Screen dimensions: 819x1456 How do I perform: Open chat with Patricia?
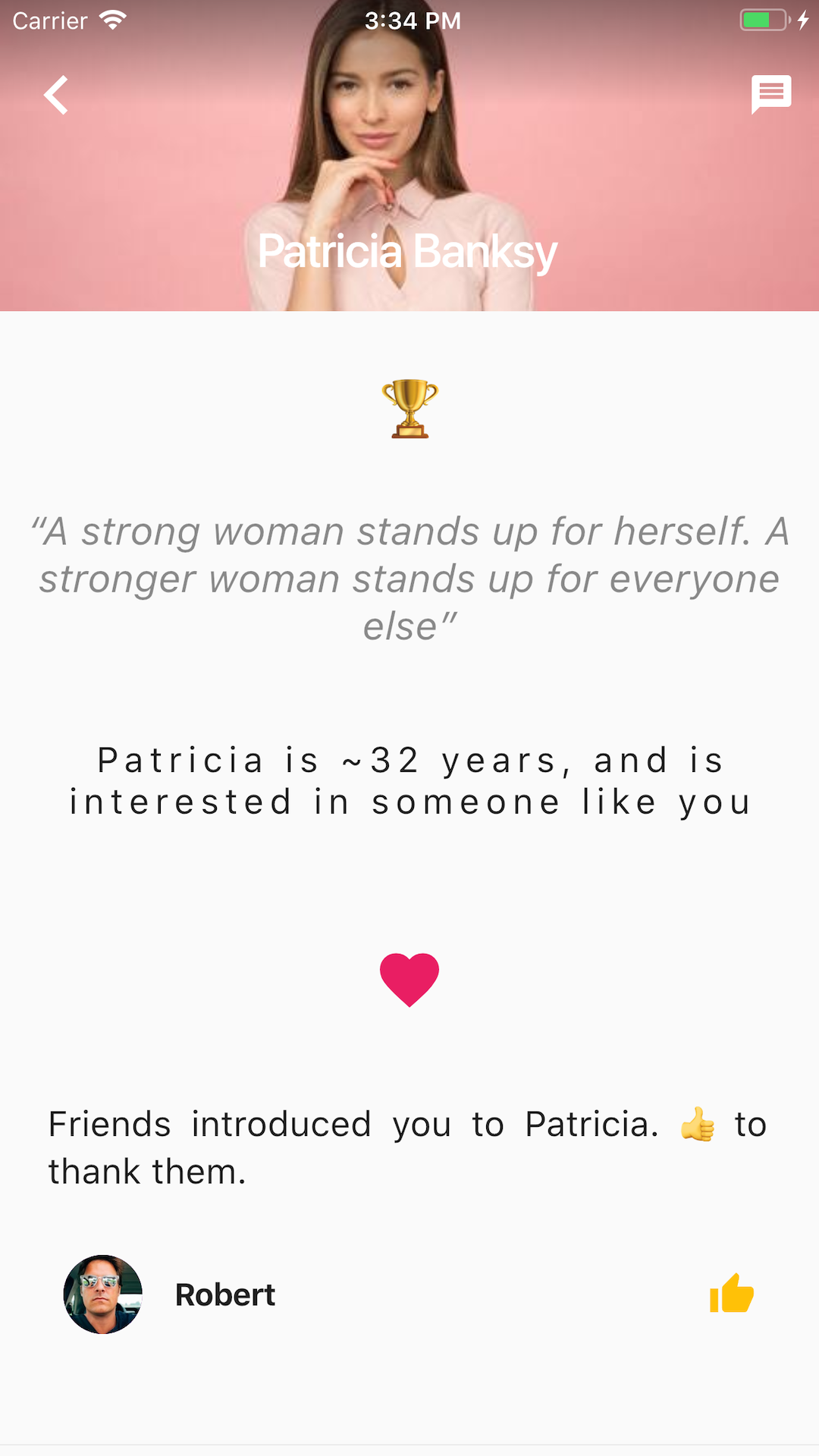(x=770, y=94)
